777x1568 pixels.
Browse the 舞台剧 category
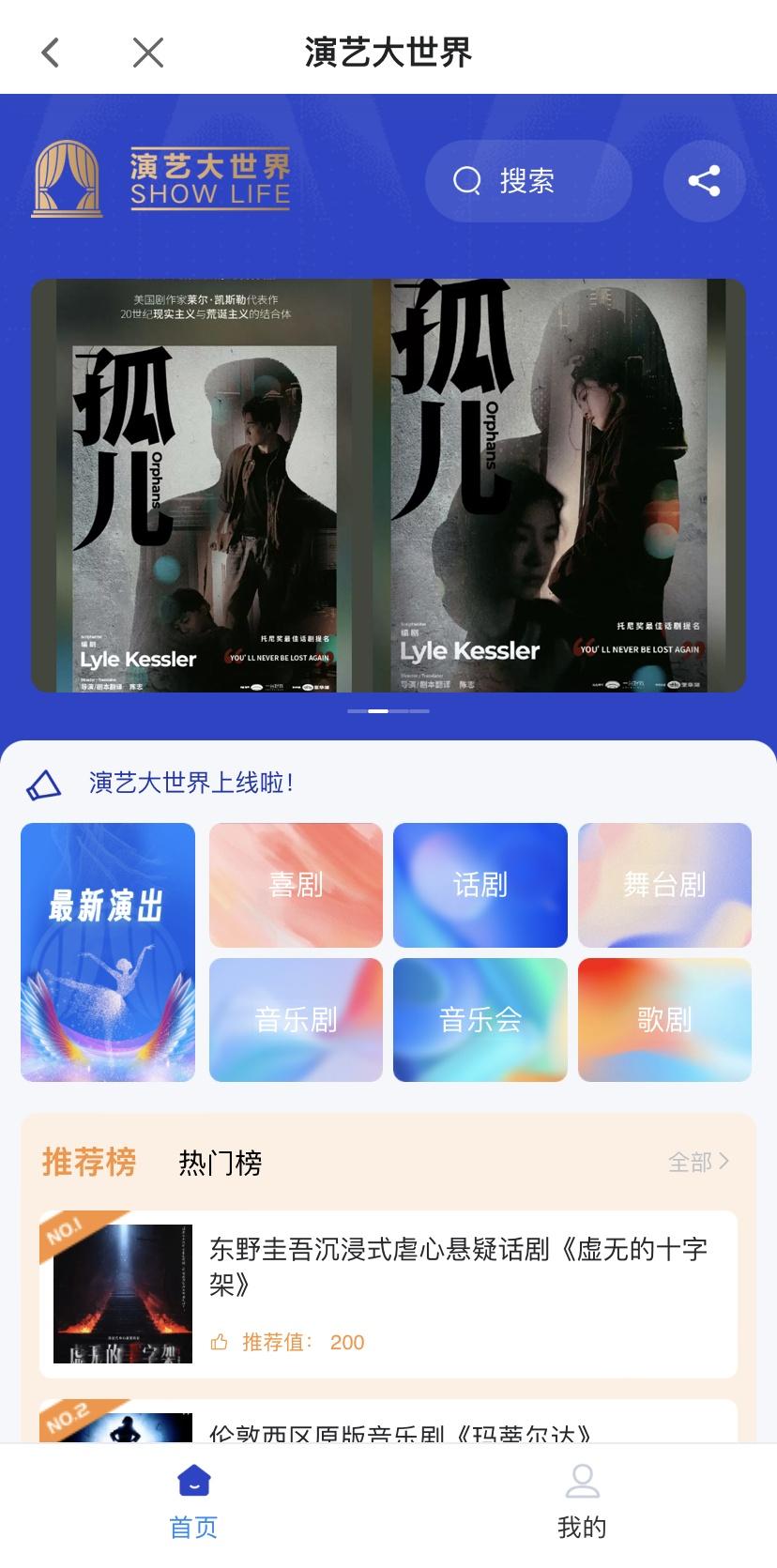pos(664,885)
